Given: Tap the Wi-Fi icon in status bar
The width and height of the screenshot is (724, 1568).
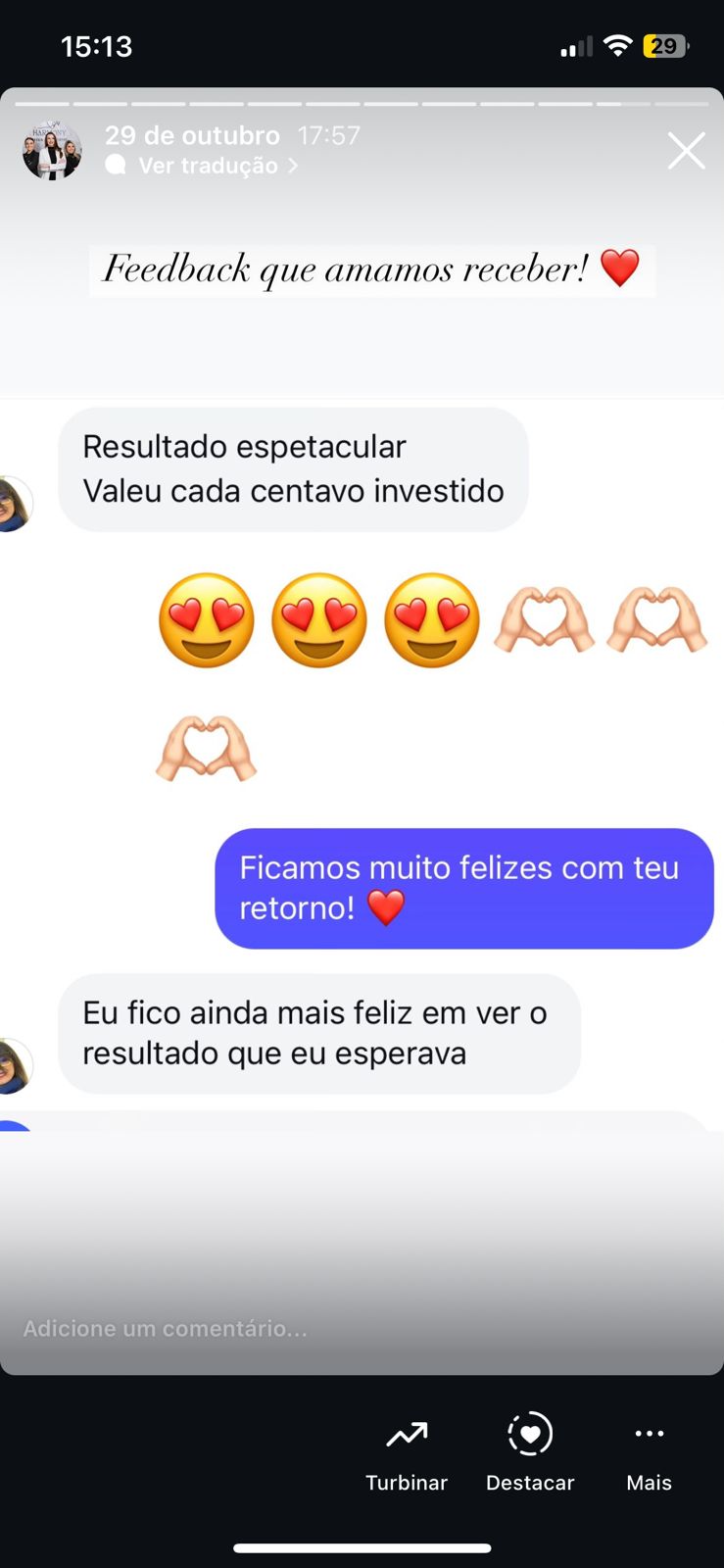Looking at the screenshot, I should pos(618,44).
